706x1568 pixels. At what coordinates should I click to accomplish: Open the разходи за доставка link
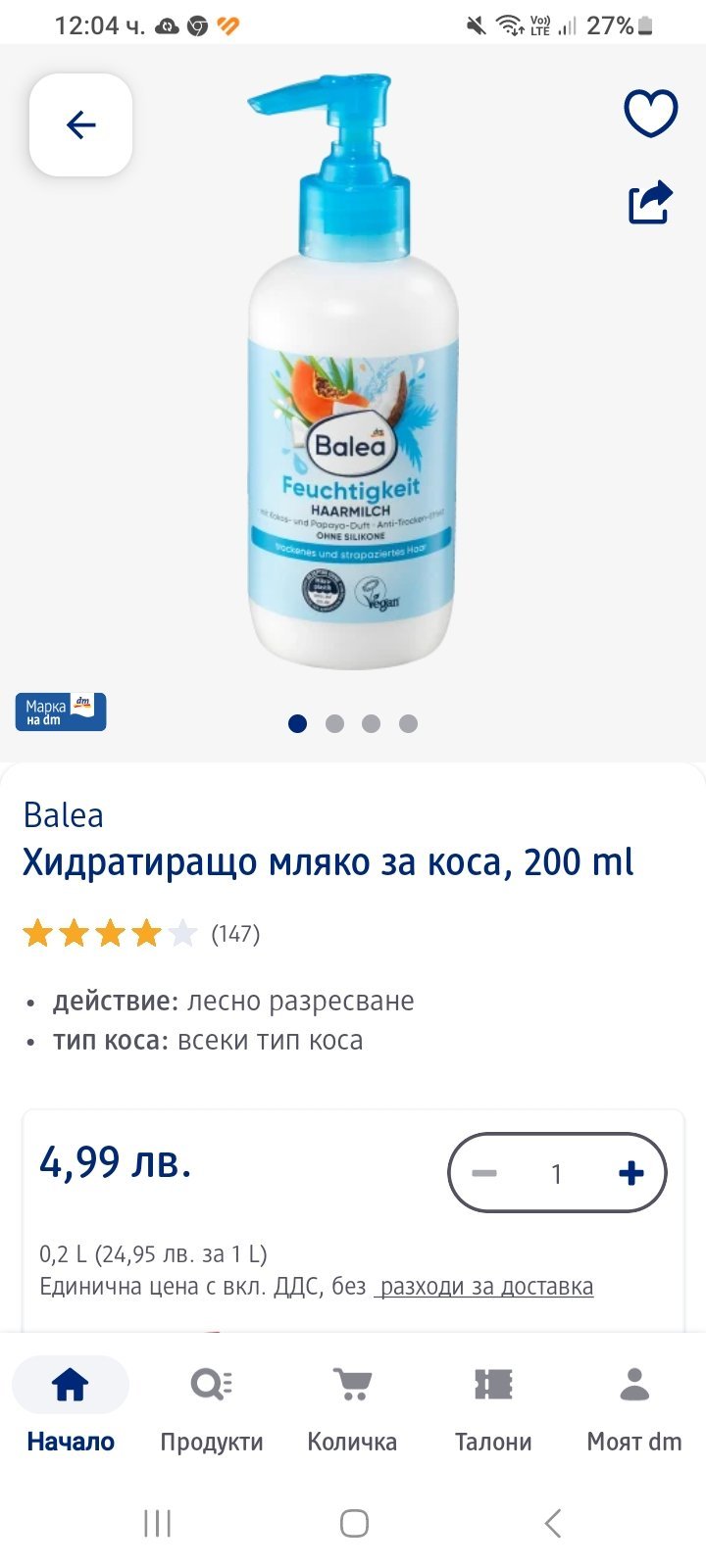pyautogui.click(x=486, y=1286)
